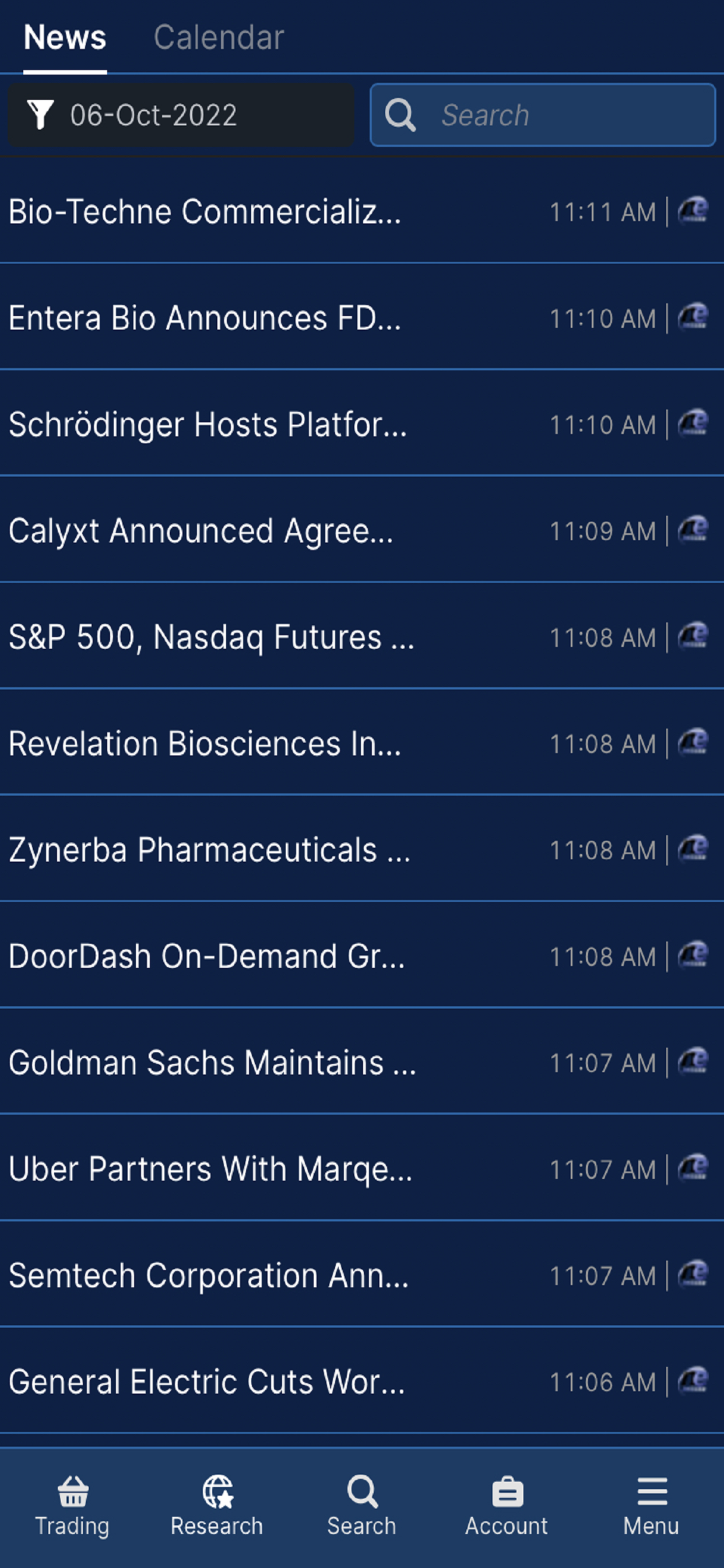Open the Entera Bio Announces FD... story
Viewport: 724px width, 1568px height.
(x=362, y=318)
